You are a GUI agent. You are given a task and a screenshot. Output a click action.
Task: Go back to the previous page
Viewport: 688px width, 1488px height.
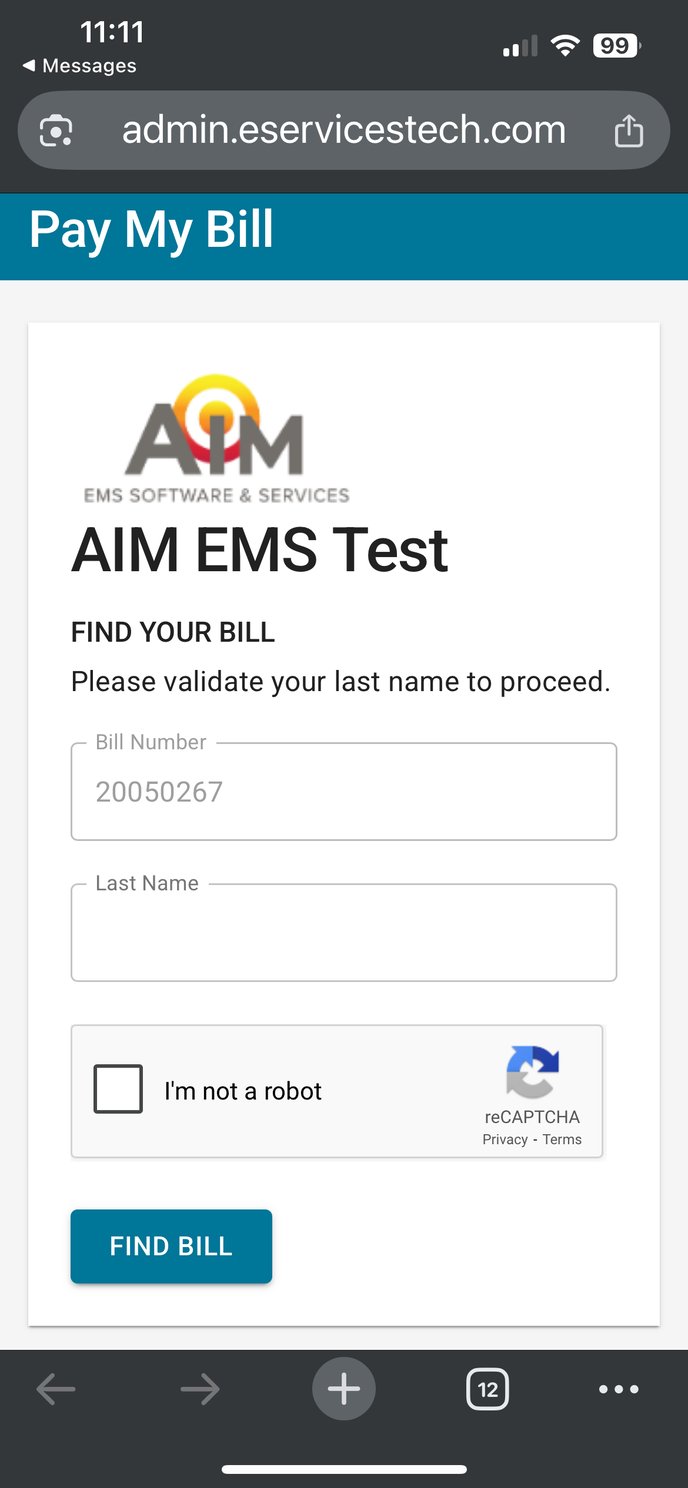56,1389
